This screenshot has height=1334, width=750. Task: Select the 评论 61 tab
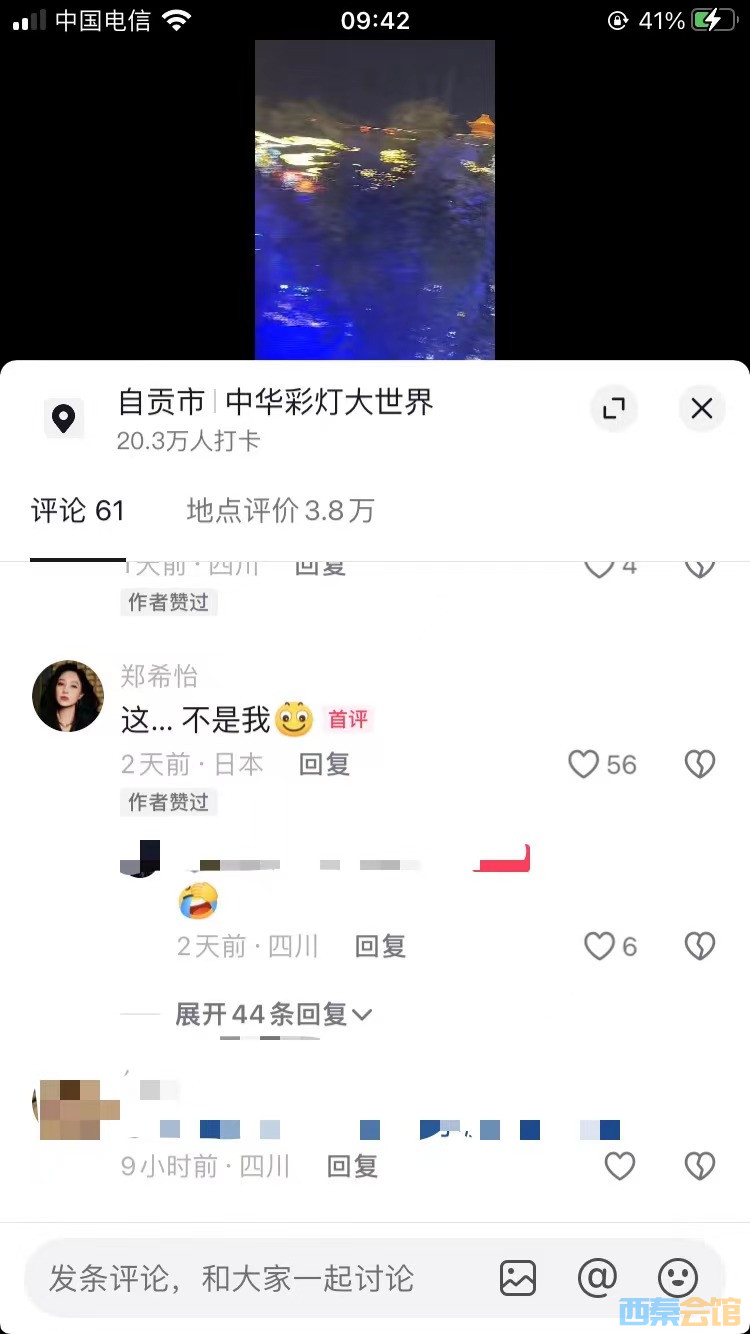78,511
